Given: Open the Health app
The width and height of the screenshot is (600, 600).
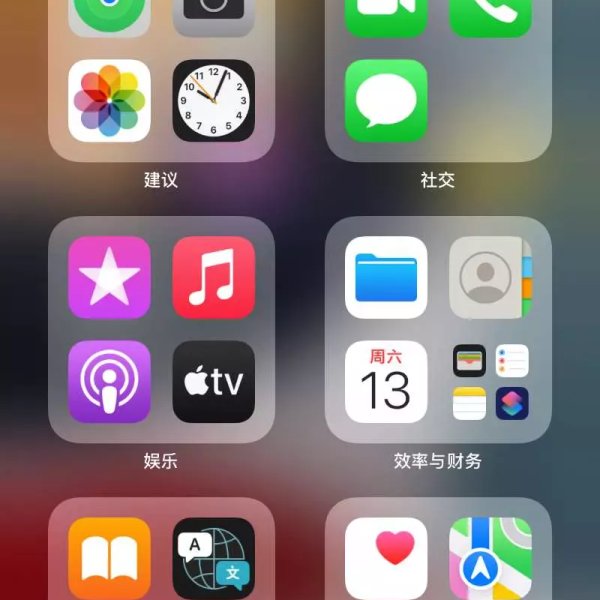Looking at the screenshot, I should (x=386, y=558).
